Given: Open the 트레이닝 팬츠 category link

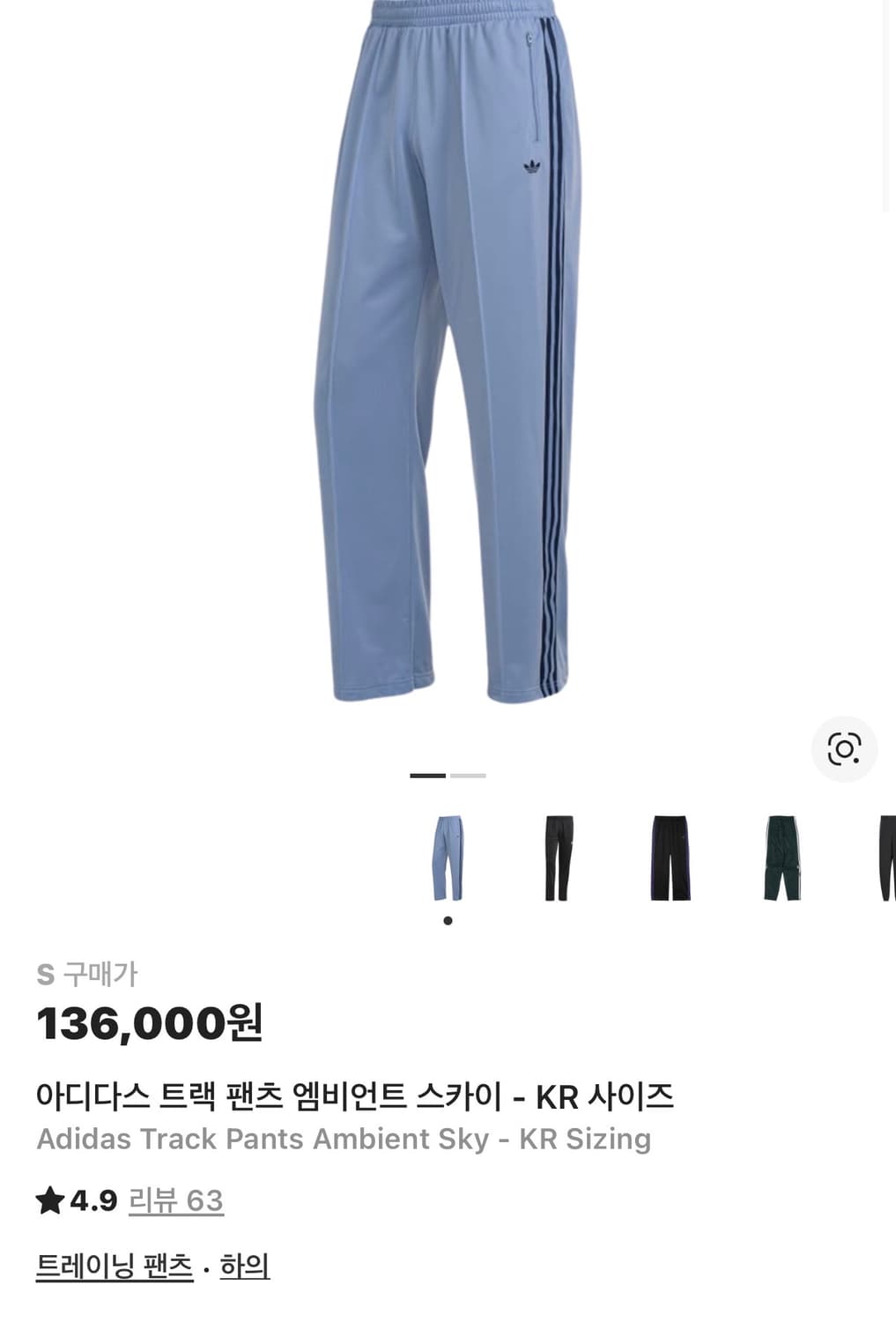Looking at the screenshot, I should click(x=115, y=1269).
